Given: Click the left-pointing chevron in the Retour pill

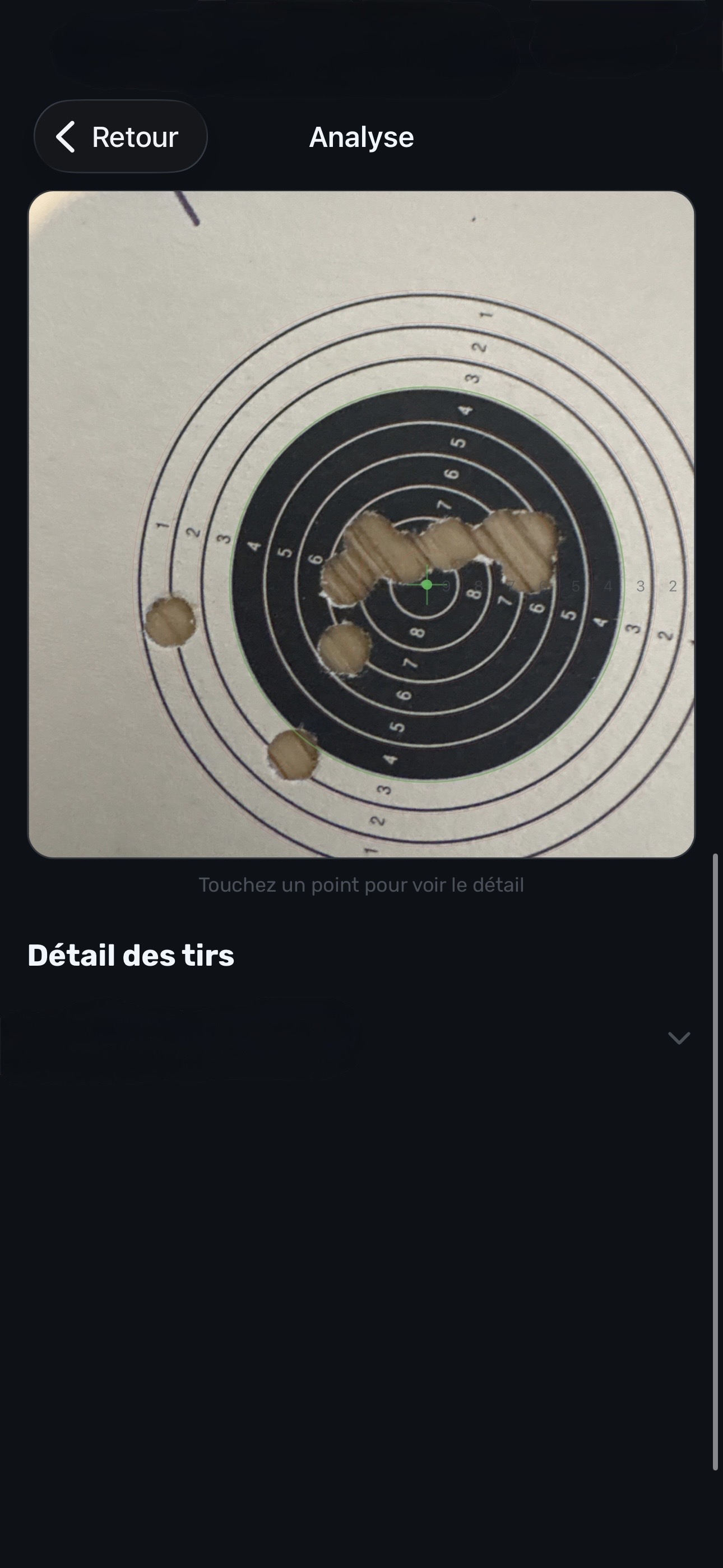Looking at the screenshot, I should pos(66,137).
